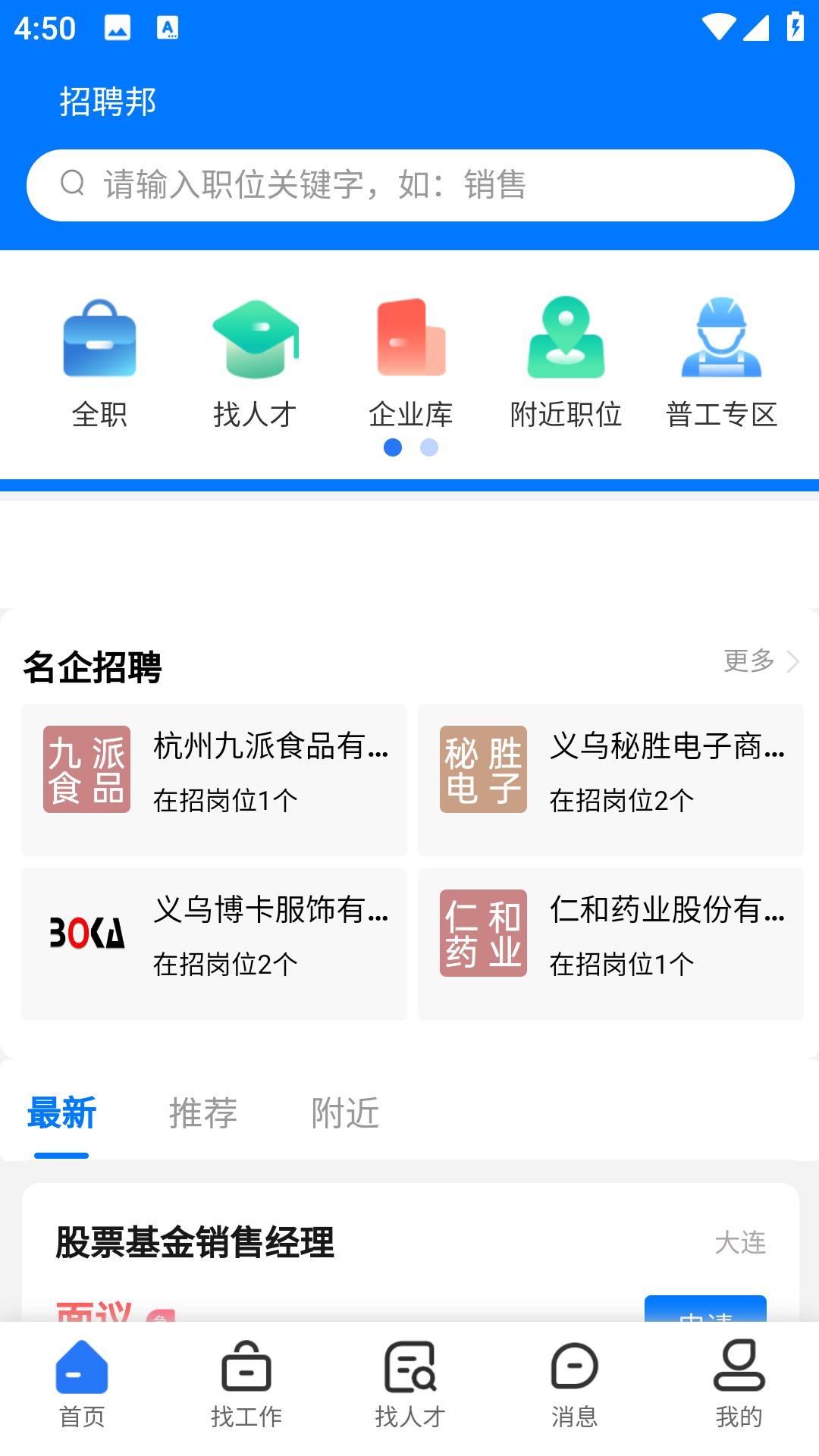Open the 杭州九派食品 company card
Screen dimensions: 819x1456
(214, 780)
